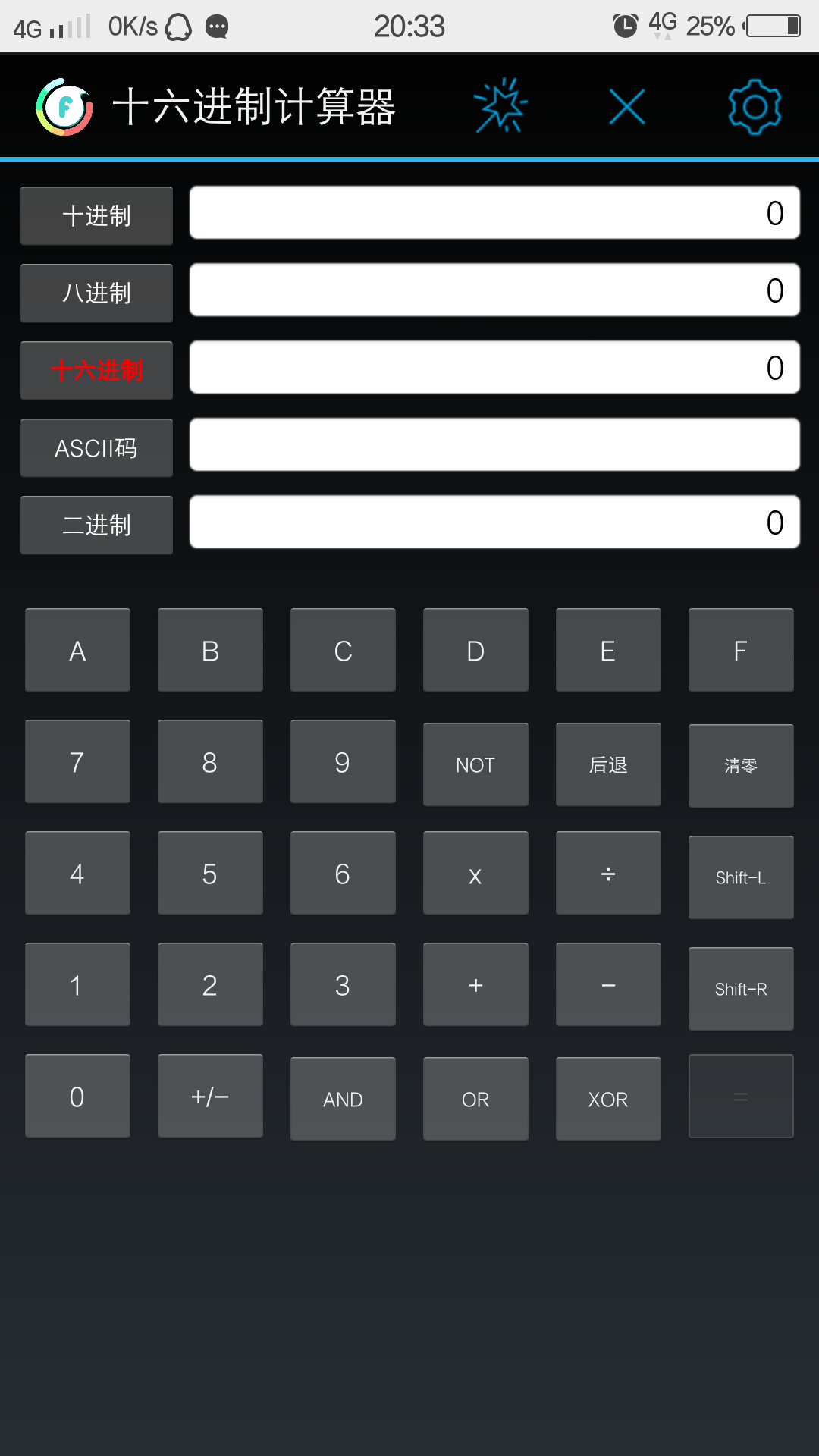Toggle sign with the +/− key
819x1456 pixels.
click(210, 1096)
